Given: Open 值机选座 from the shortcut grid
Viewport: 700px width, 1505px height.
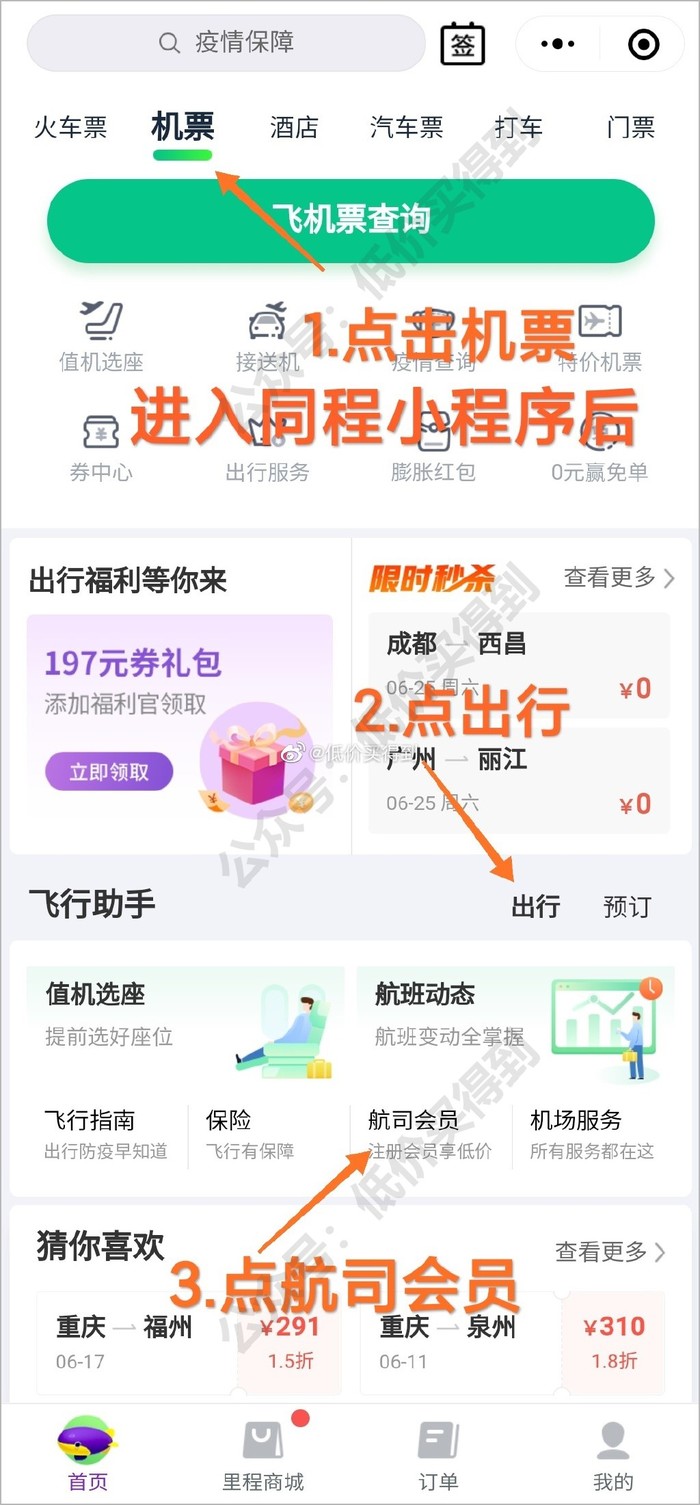Looking at the screenshot, I should [x=101, y=336].
